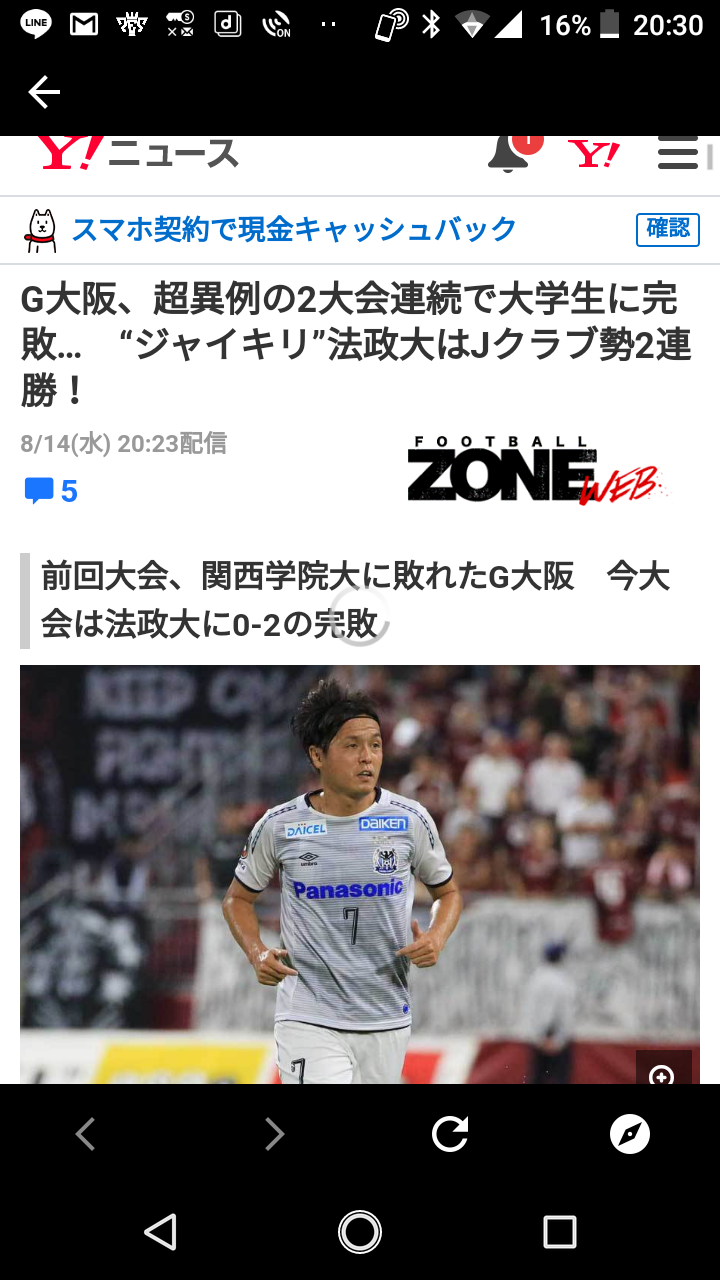Open in browser via compass icon
Screen dimensions: 720x1280
[x=630, y=1134]
